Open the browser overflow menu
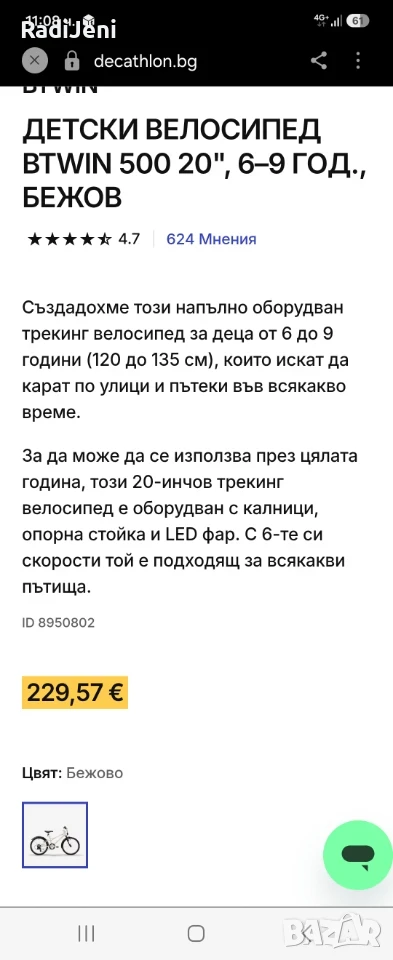Screen dimensions: 393x960 click(358, 61)
